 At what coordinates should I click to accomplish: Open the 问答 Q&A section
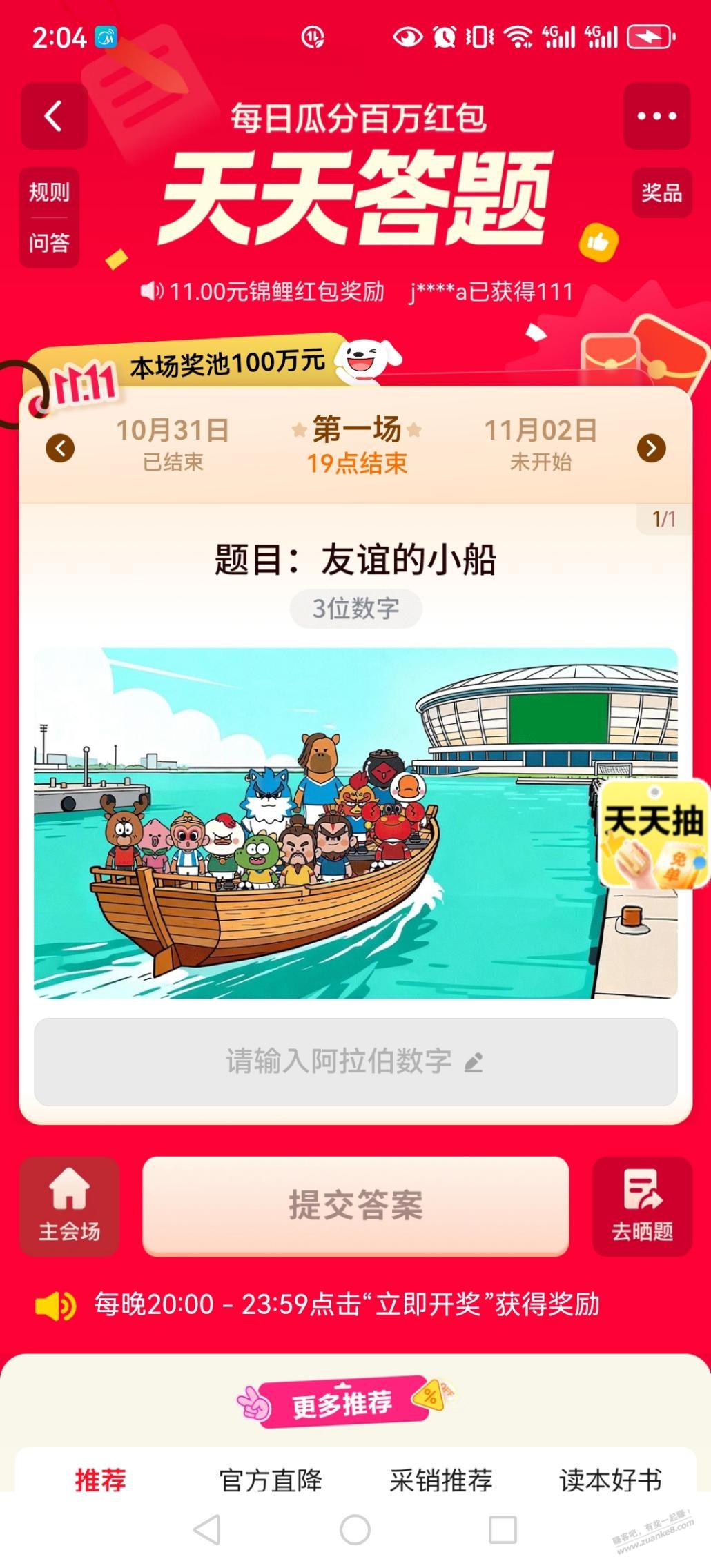pos(49,243)
